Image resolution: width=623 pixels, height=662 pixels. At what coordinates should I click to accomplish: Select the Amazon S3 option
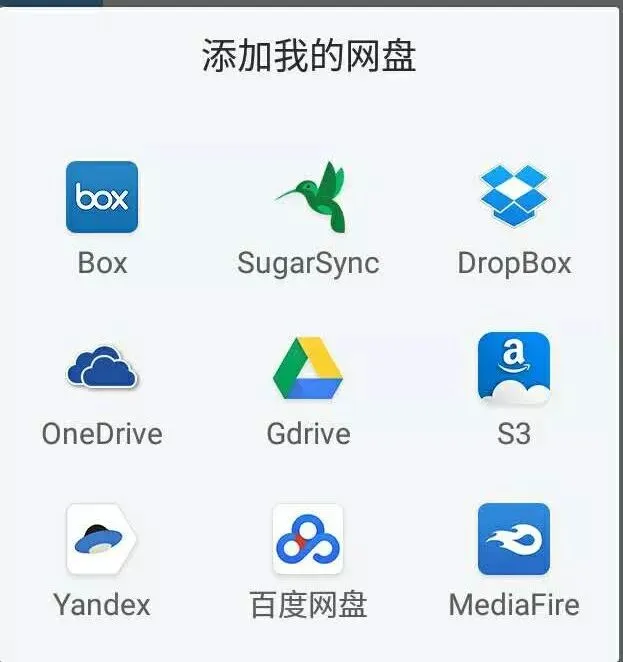[x=514, y=368]
